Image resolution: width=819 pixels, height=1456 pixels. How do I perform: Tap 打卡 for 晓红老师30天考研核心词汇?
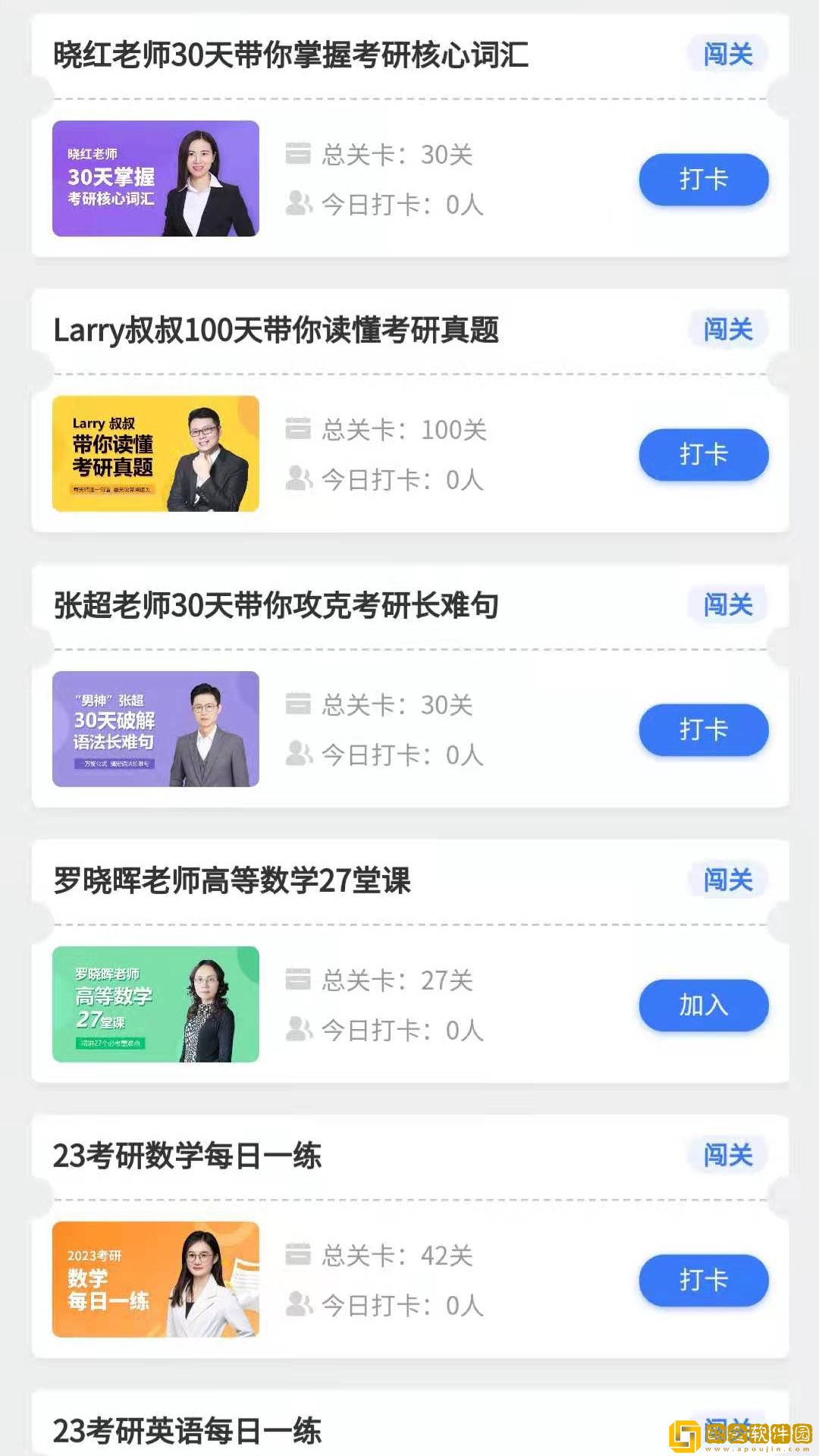tap(703, 180)
